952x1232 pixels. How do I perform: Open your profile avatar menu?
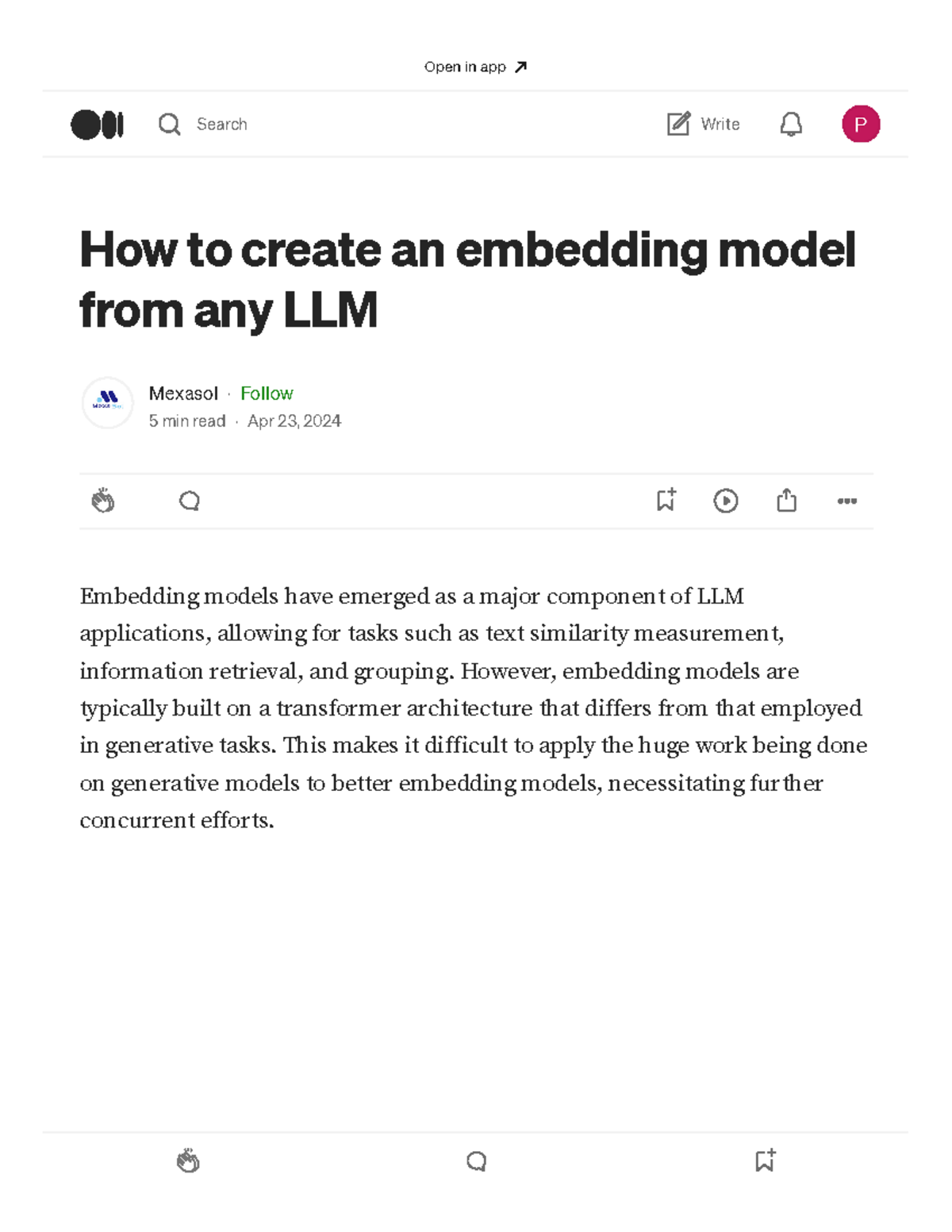(861, 124)
